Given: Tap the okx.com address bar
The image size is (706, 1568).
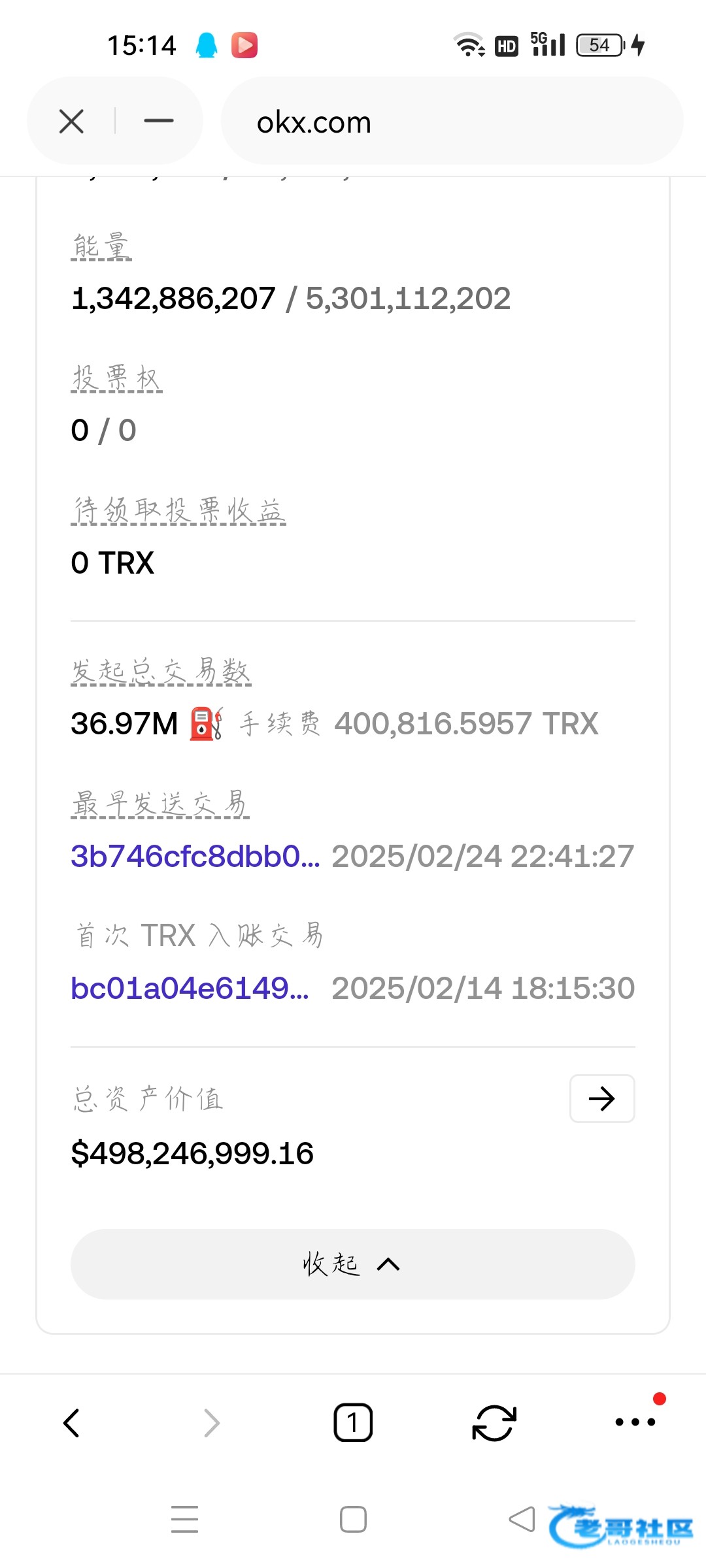Looking at the screenshot, I should (451, 122).
